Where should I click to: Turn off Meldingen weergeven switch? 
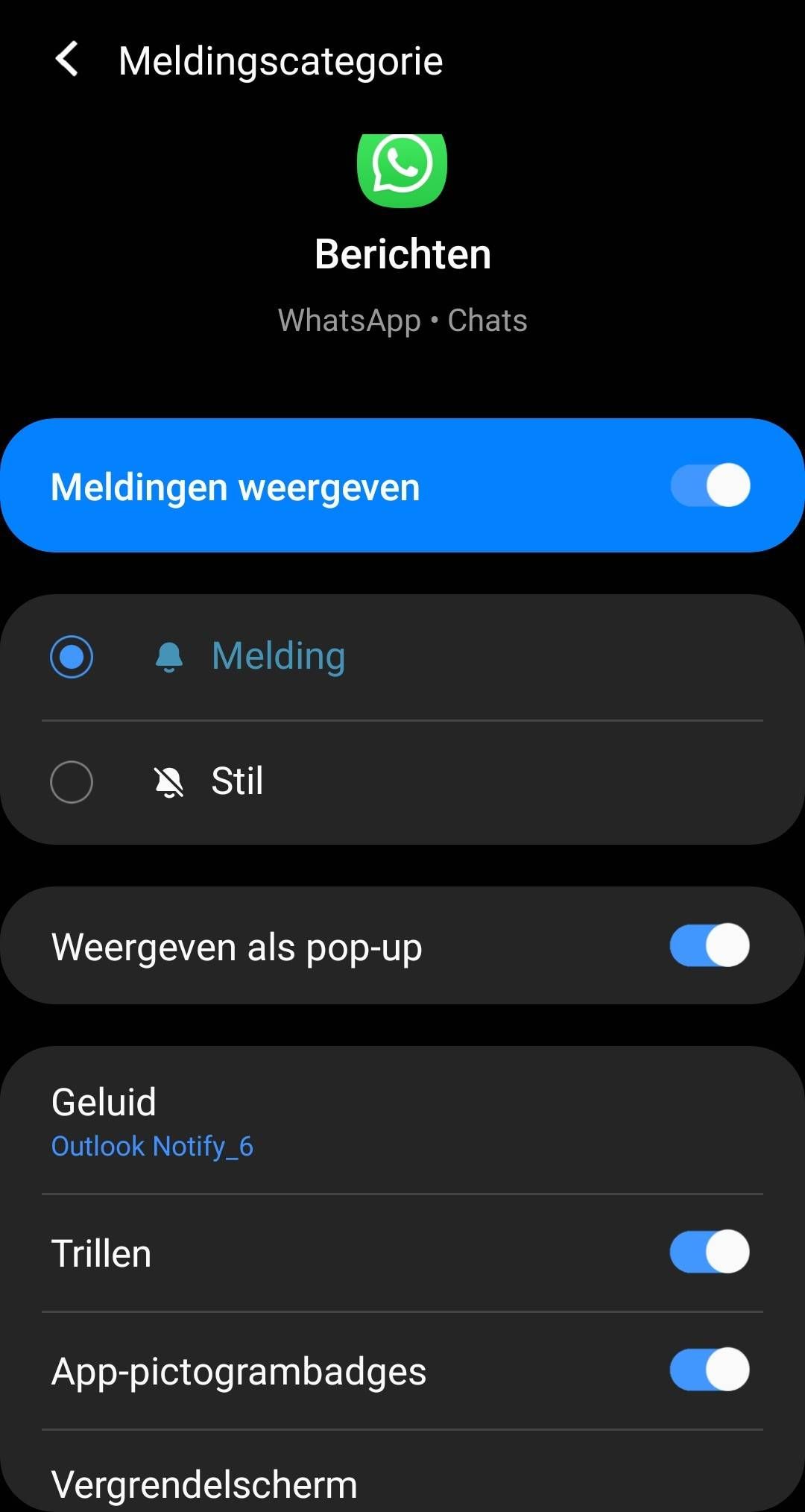(710, 485)
